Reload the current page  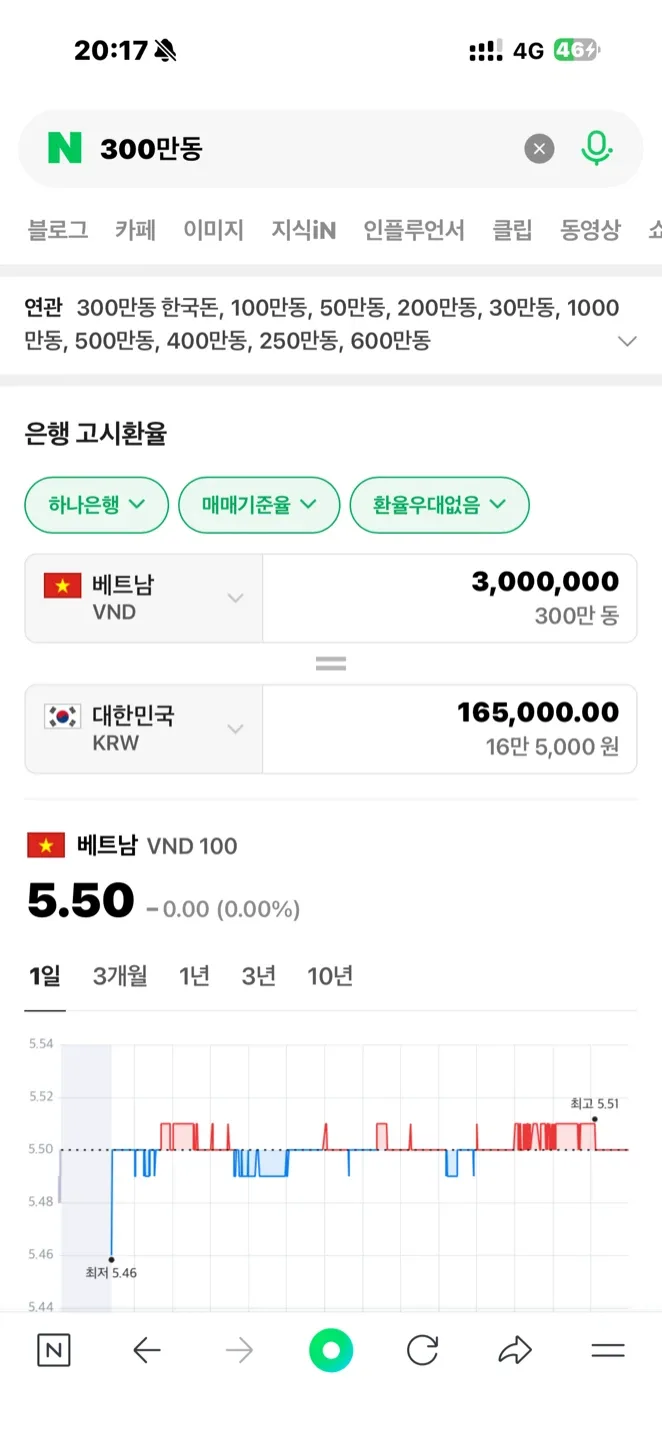[x=423, y=1351]
